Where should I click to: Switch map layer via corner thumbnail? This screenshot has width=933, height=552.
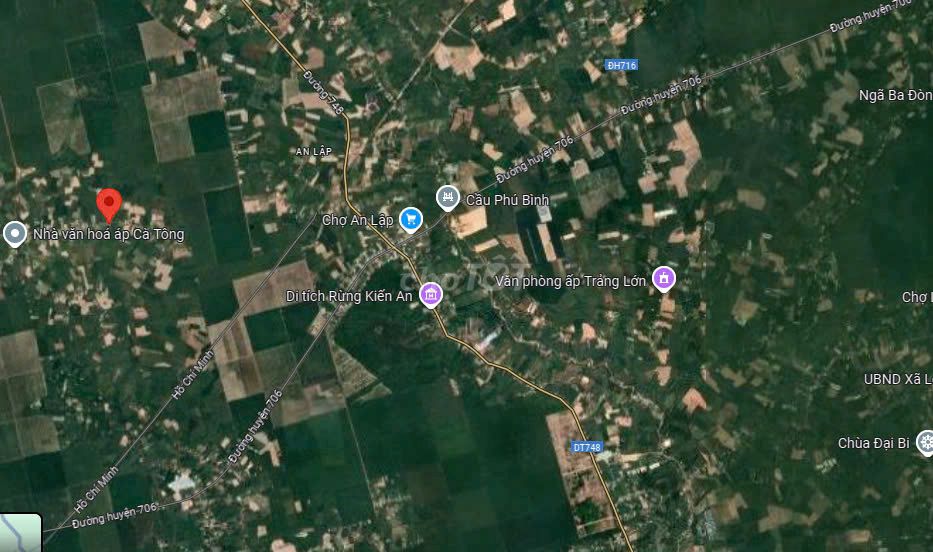(20, 532)
